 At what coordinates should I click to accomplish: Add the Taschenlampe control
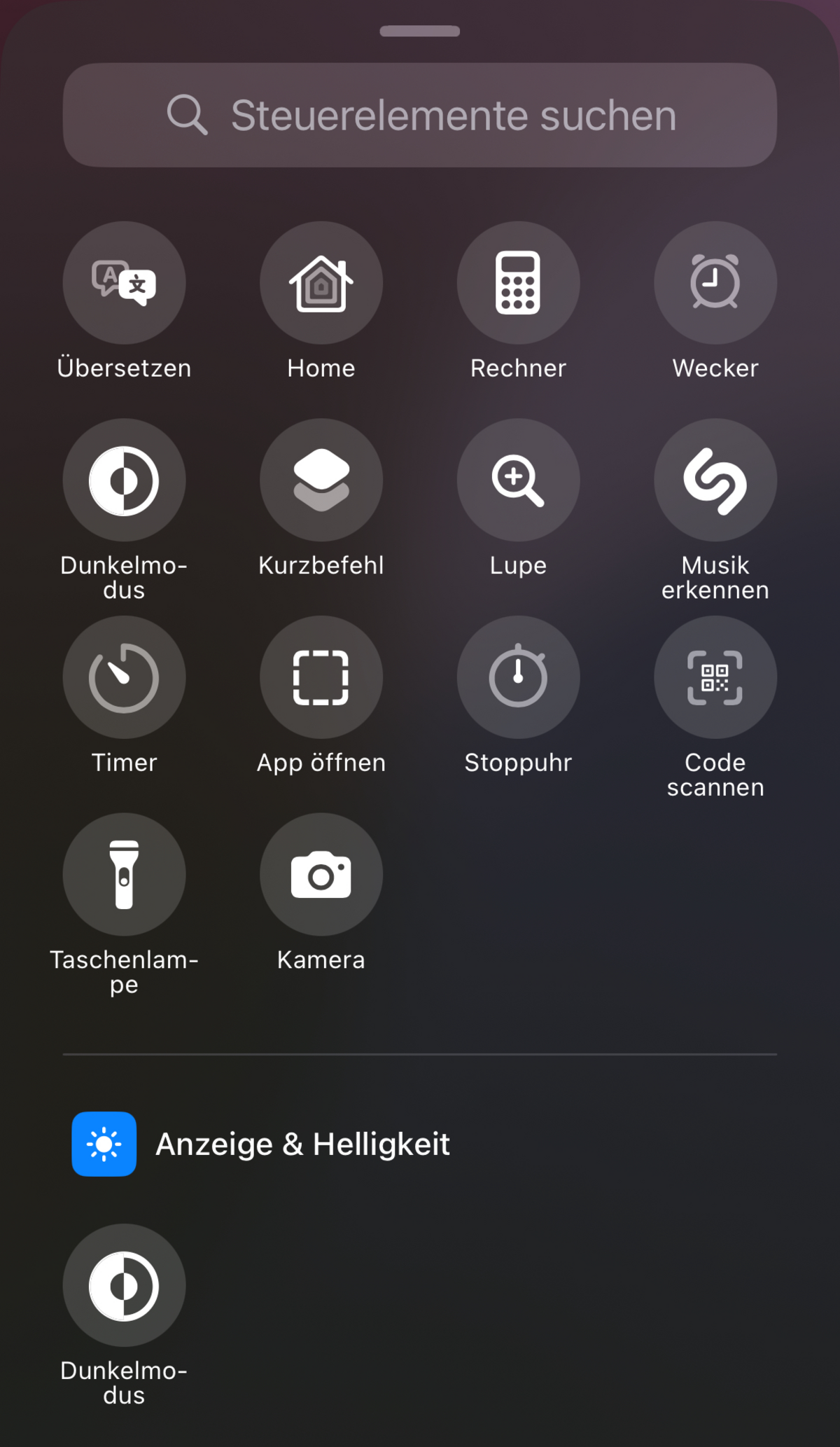[124, 875]
